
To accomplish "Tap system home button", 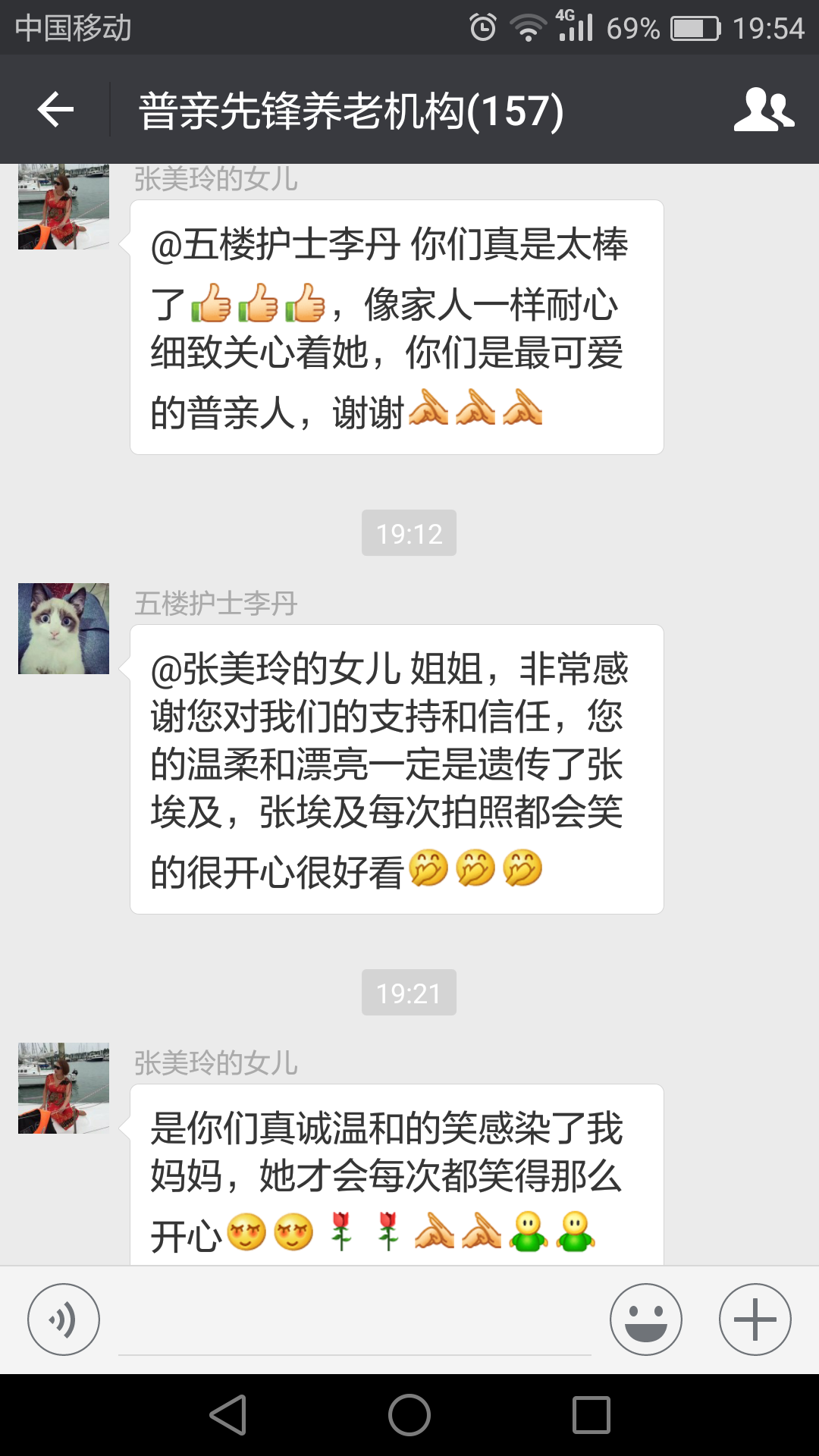I will tap(409, 1415).
